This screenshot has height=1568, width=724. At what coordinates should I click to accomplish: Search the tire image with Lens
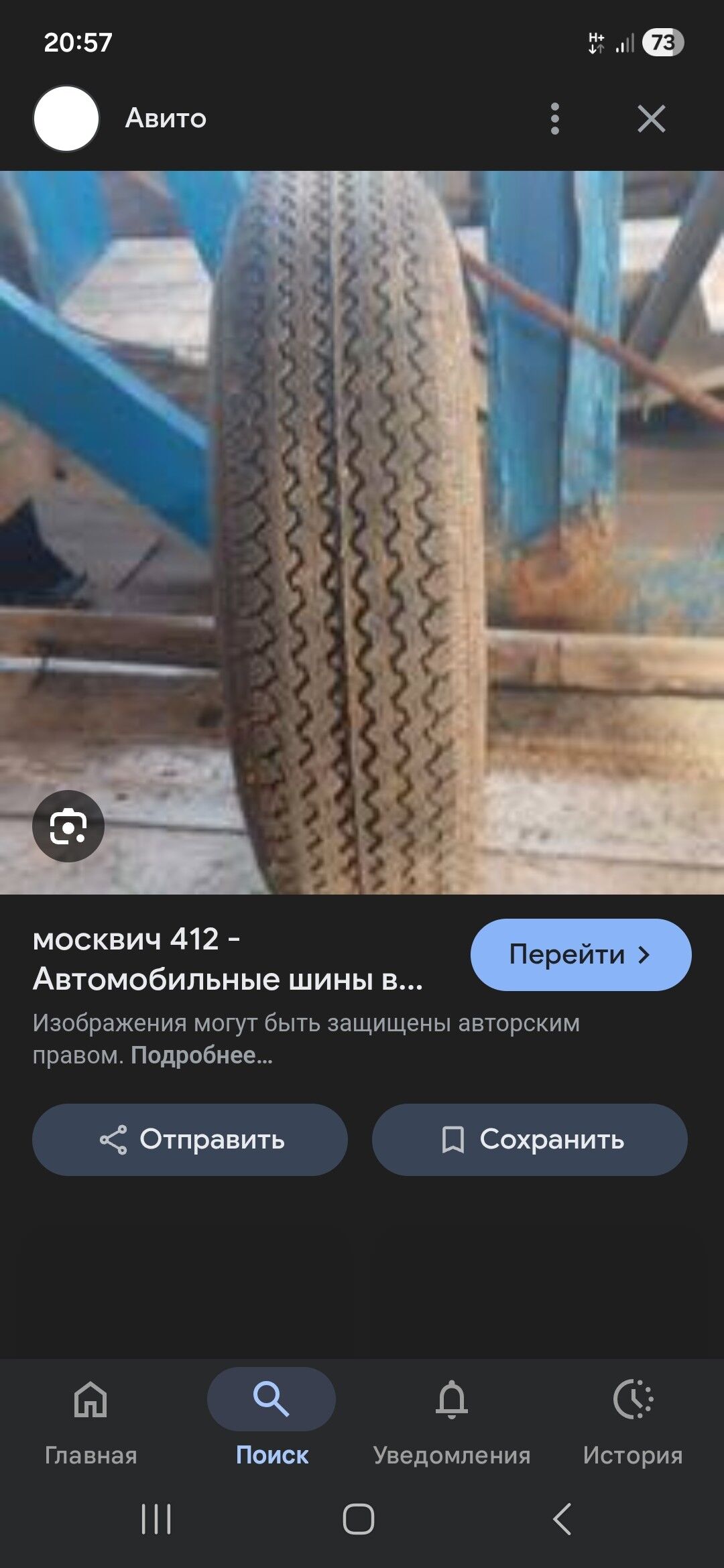[x=68, y=826]
